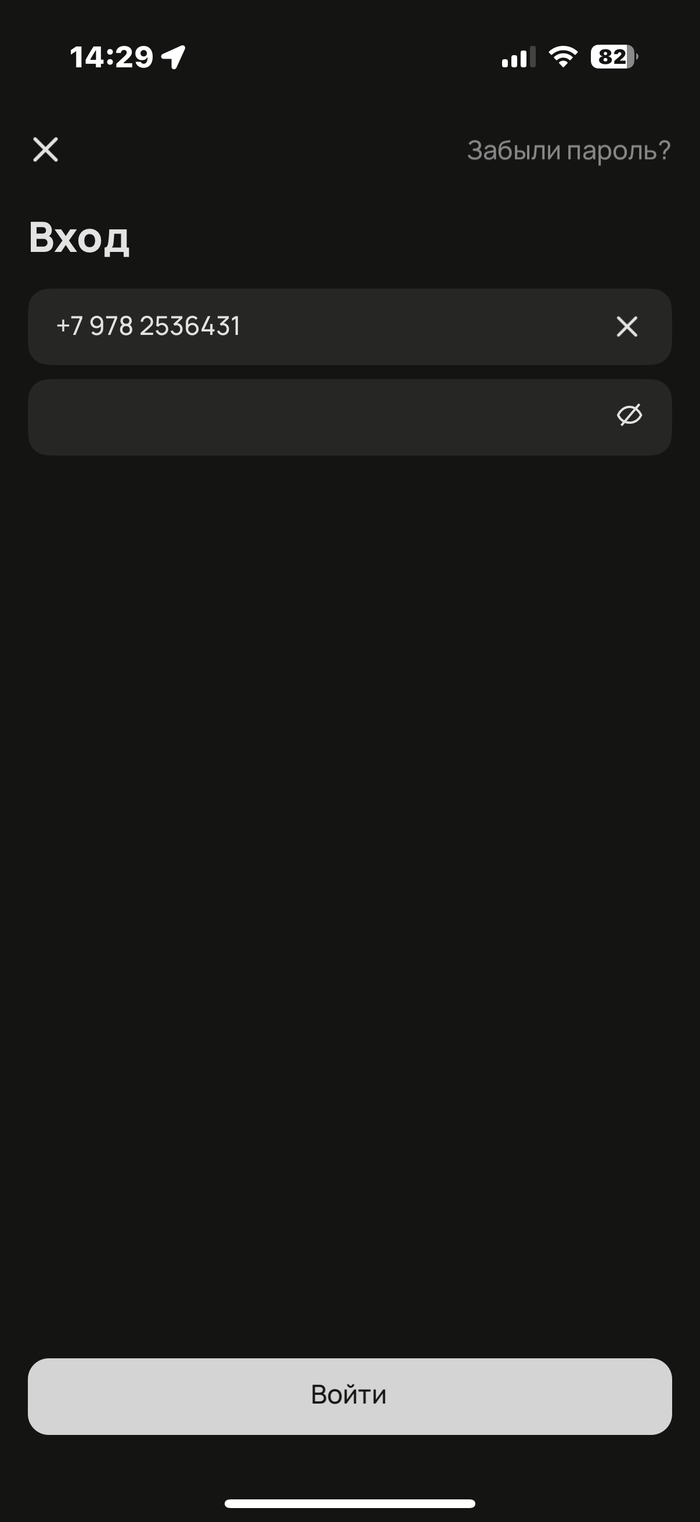This screenshot has height=1522, width=700.
Task: Open the "Забыли пароль?" link
Action: click(x=568, y=151)
